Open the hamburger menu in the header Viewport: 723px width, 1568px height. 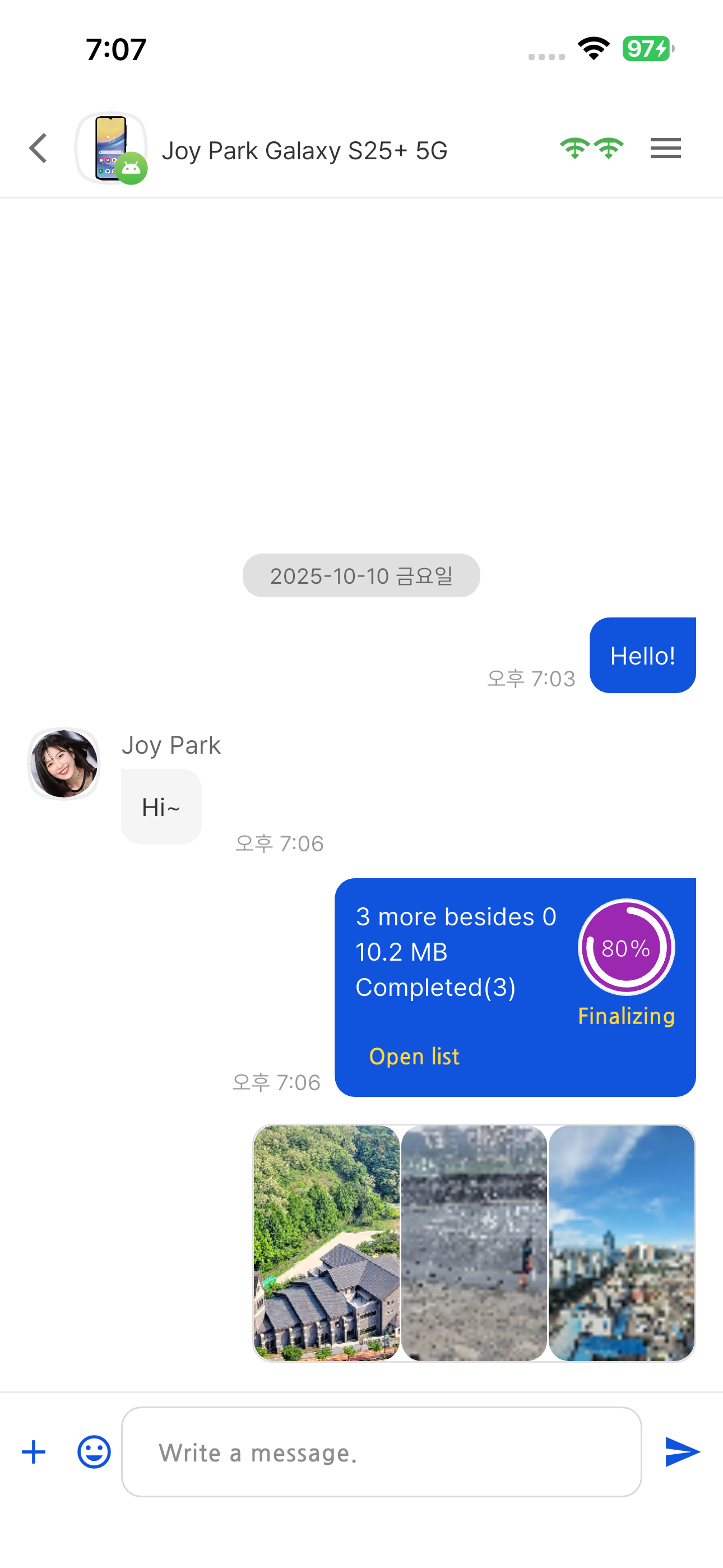665,148
